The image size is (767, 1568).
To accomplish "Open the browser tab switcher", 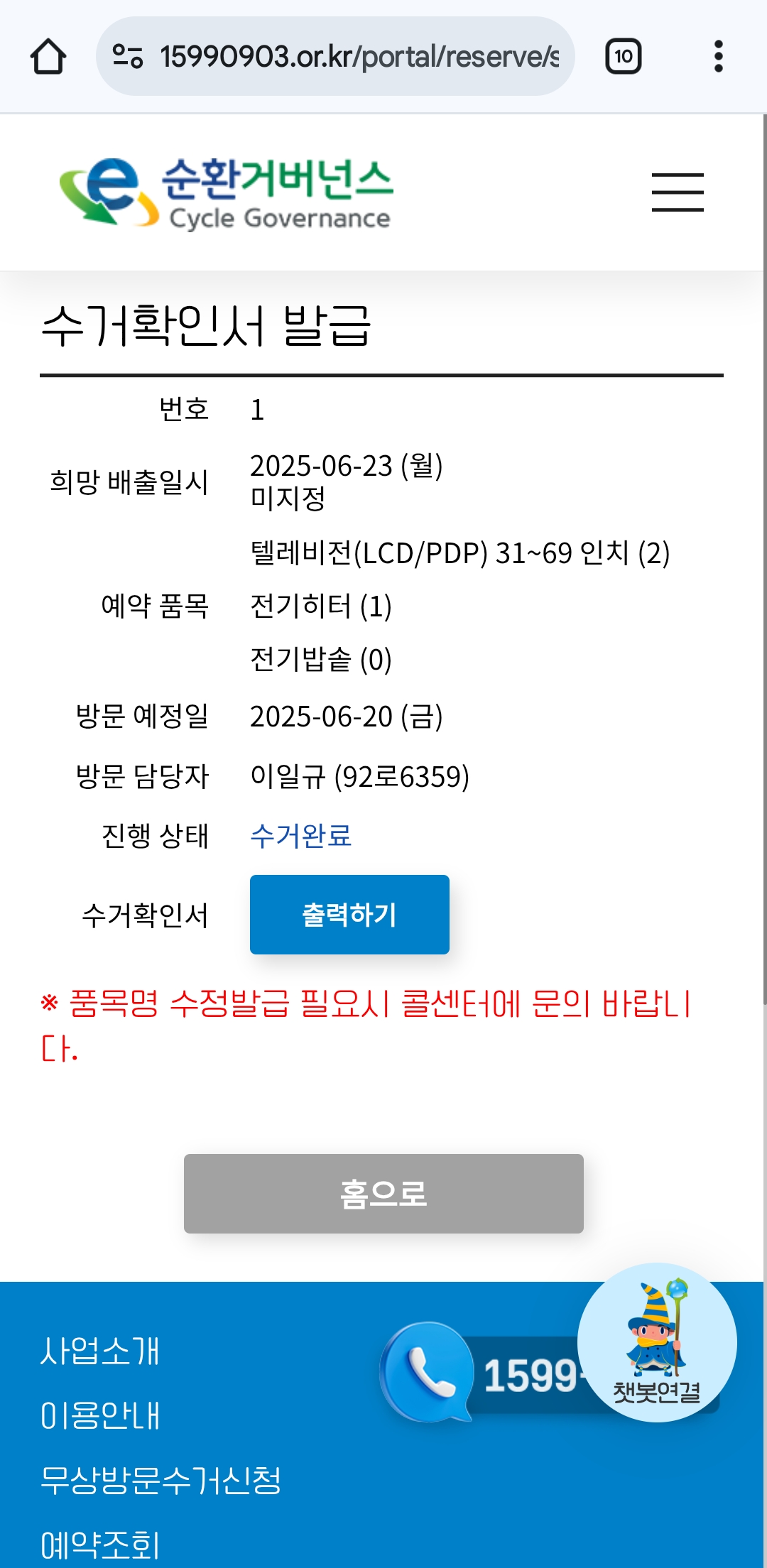I will coord(623,57).
